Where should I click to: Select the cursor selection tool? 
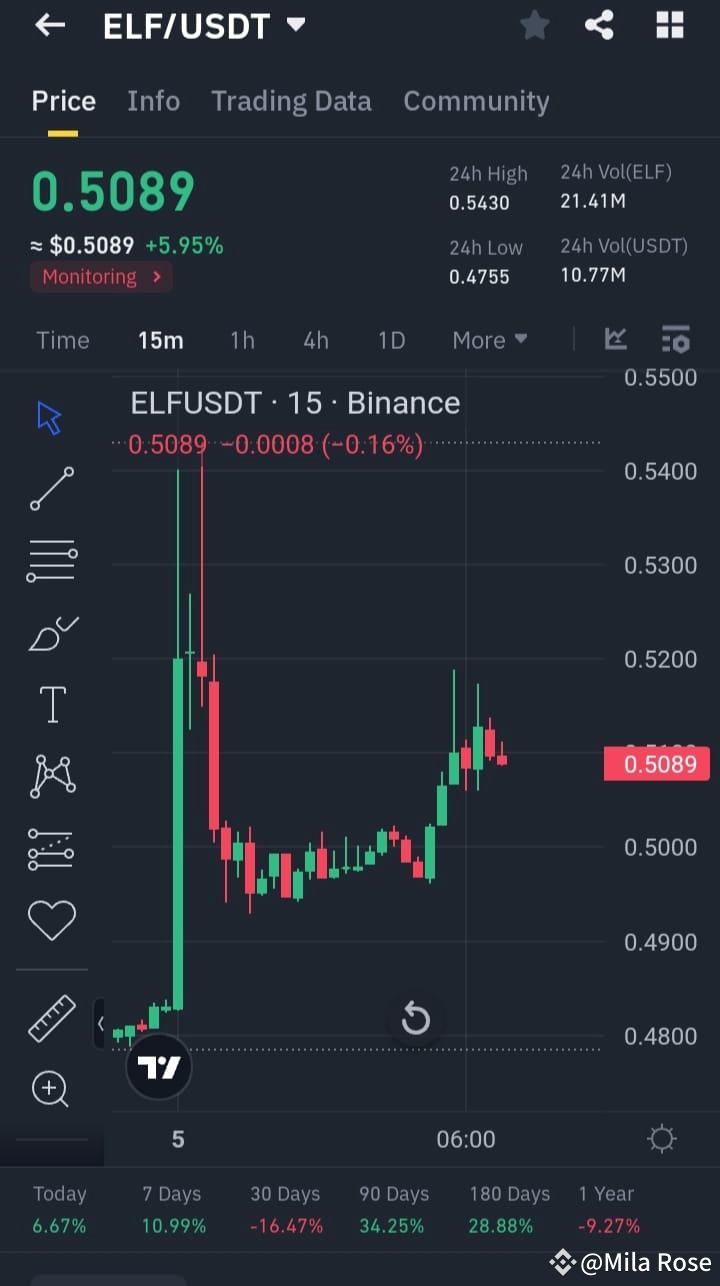click(x=50, y=417)
